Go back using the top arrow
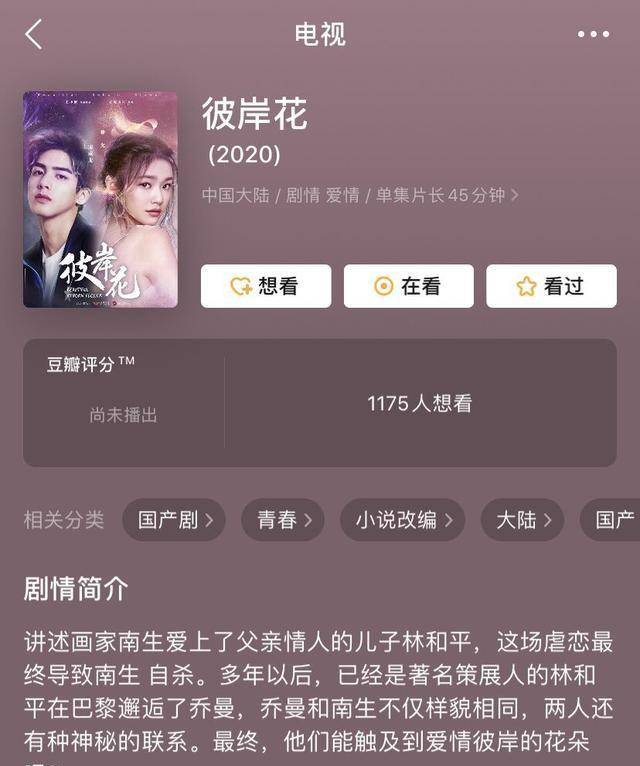 coord(34,34)
